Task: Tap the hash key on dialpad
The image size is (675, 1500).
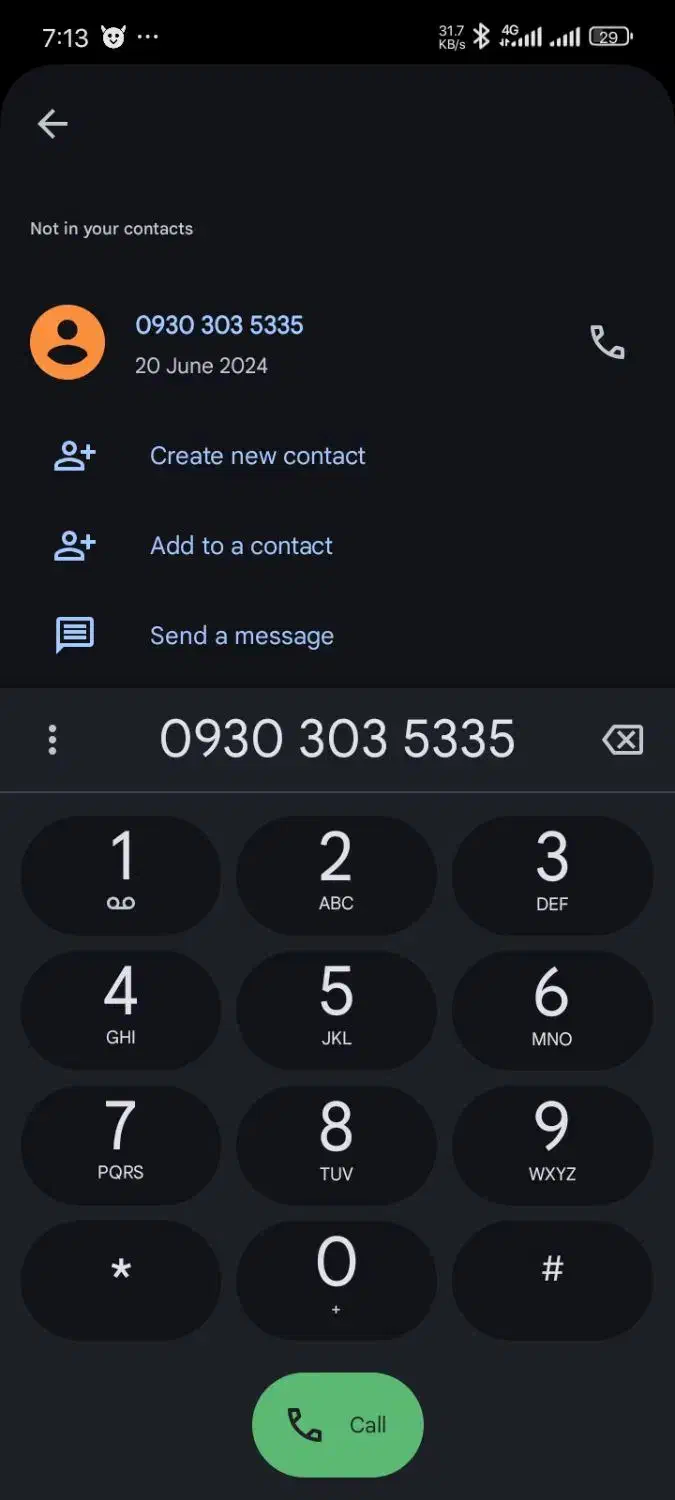Action: [552, 1280]
